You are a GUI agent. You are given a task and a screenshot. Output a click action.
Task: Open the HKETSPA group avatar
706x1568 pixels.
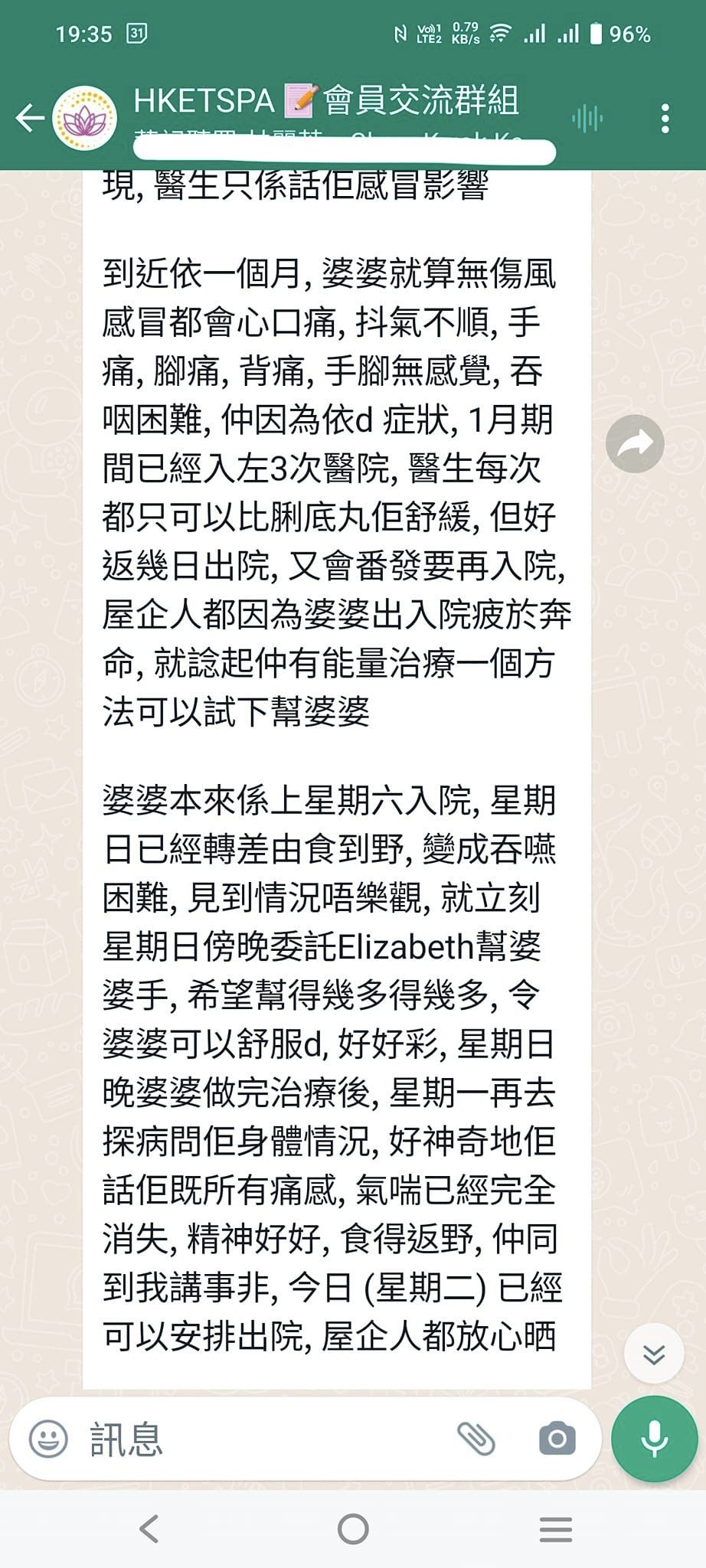[84, 118]
